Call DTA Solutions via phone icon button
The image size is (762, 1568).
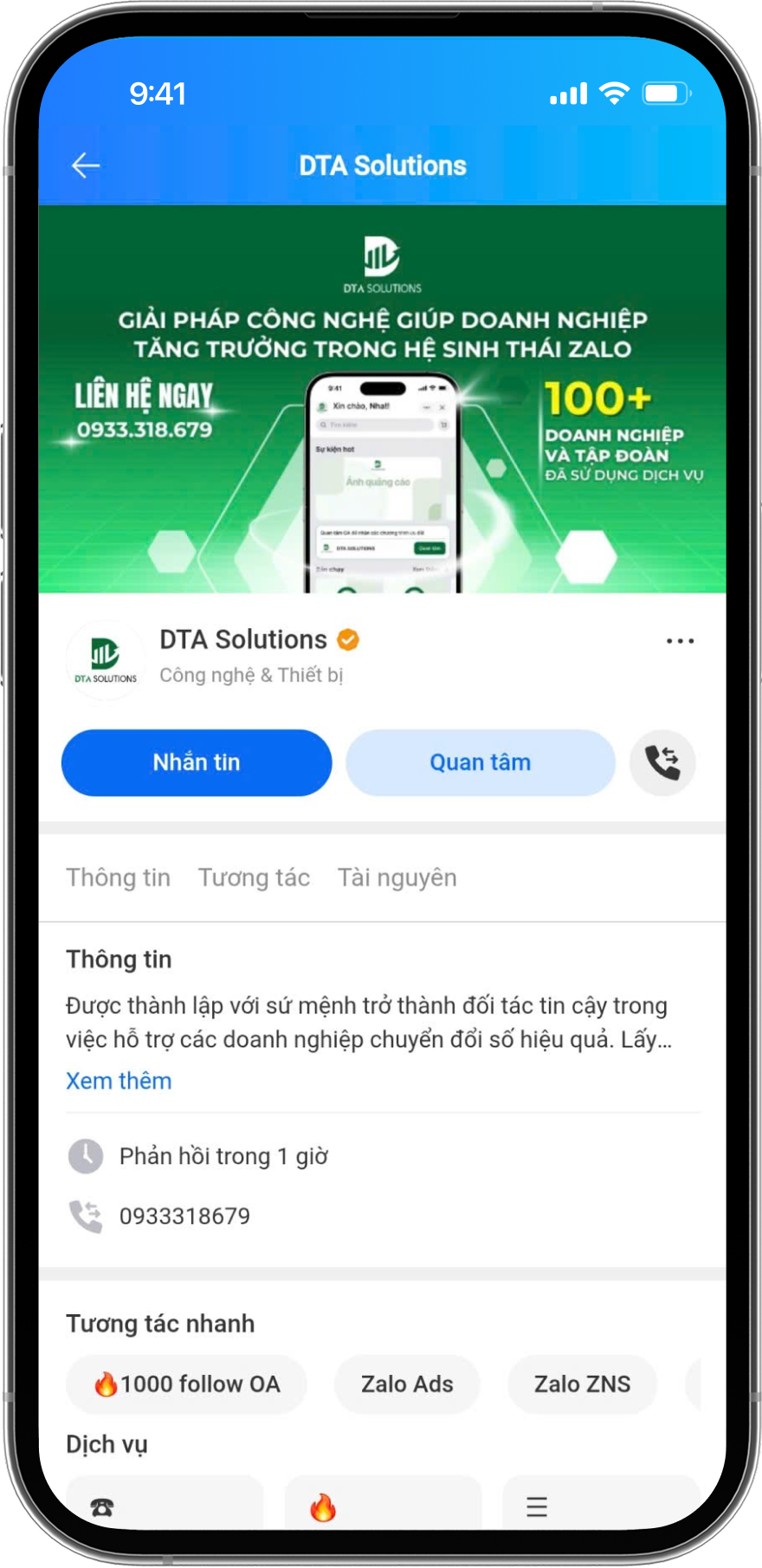[x=662, y=762]
